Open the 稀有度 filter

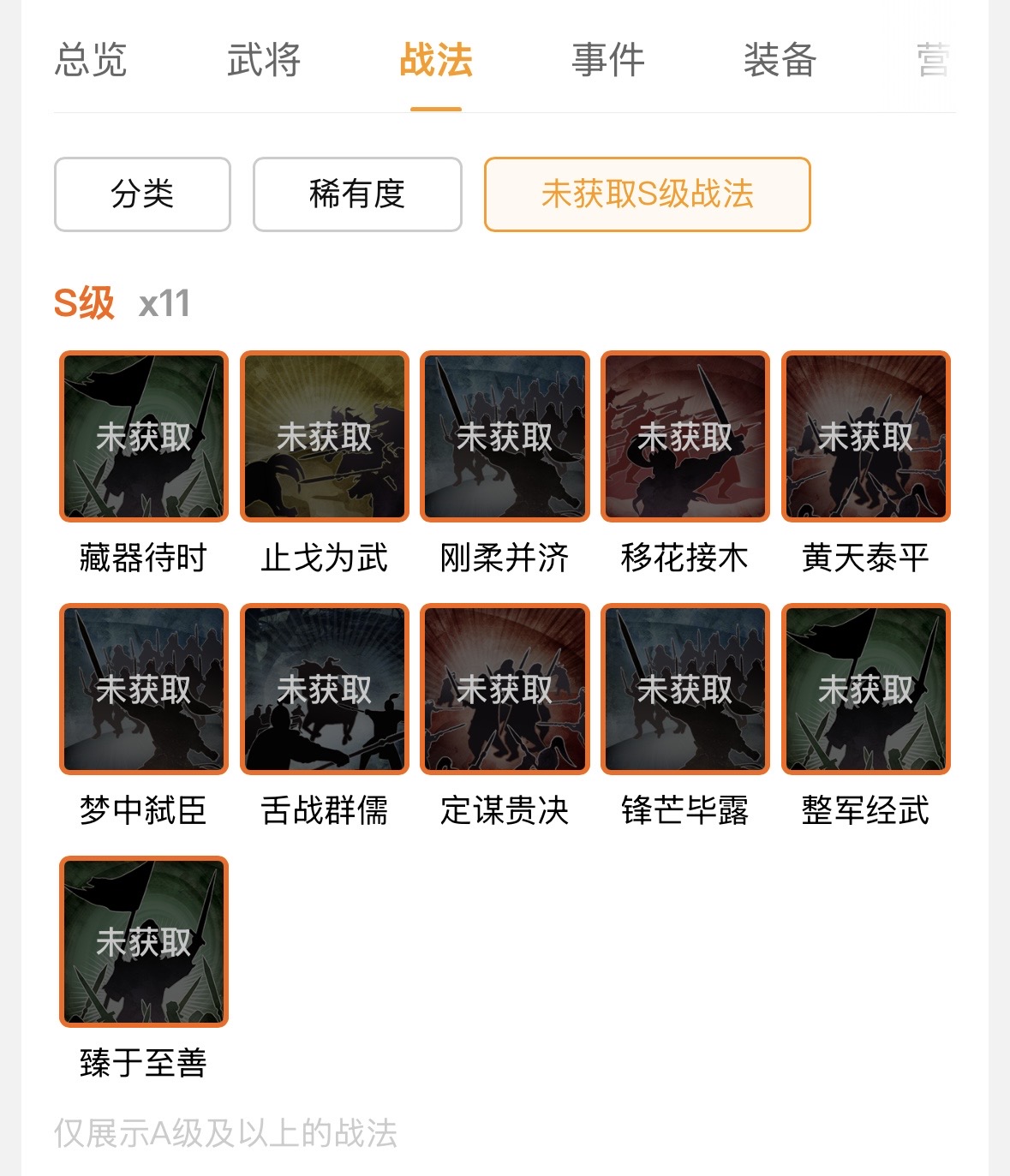(x=357, y=194)
